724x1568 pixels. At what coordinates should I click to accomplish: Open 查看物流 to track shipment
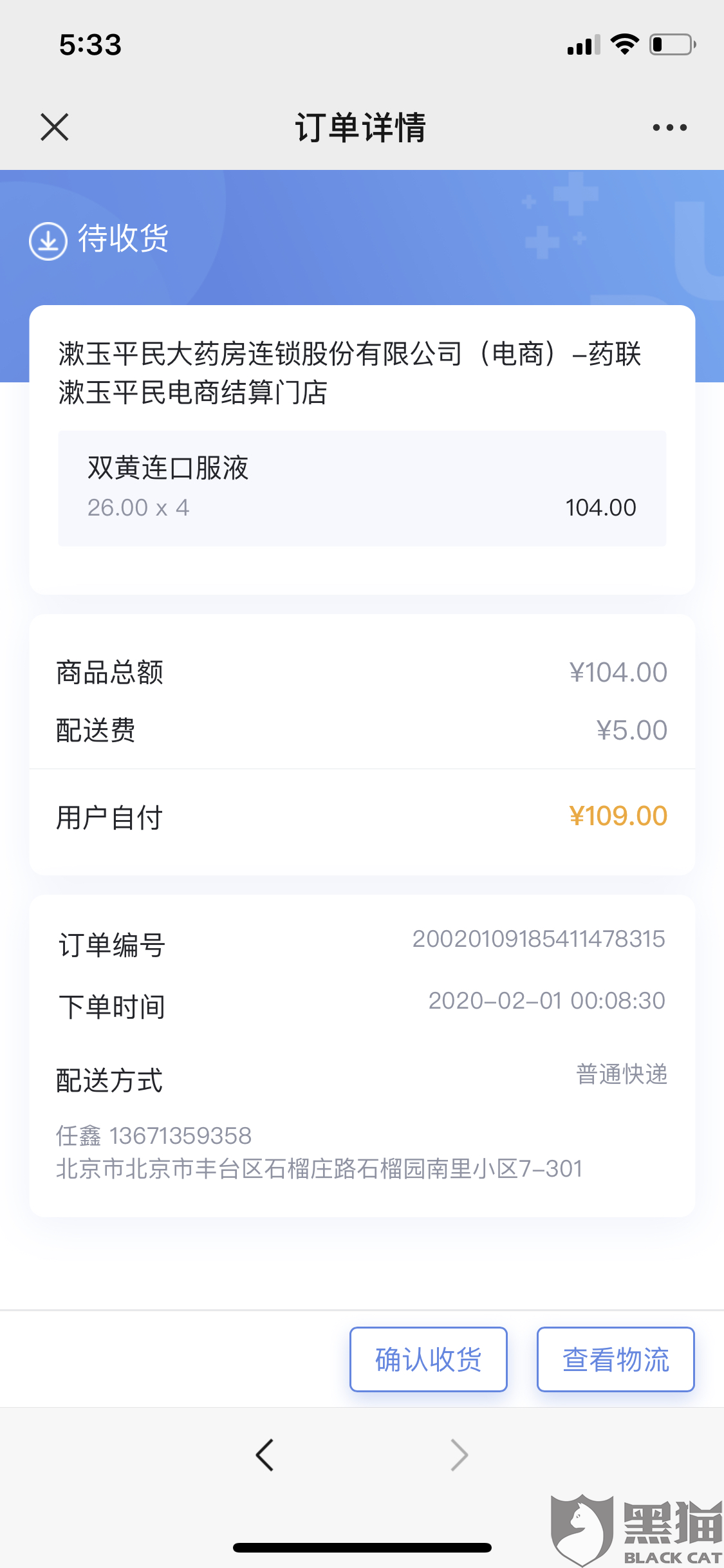pyautogui.click(x=615, y=1359)
